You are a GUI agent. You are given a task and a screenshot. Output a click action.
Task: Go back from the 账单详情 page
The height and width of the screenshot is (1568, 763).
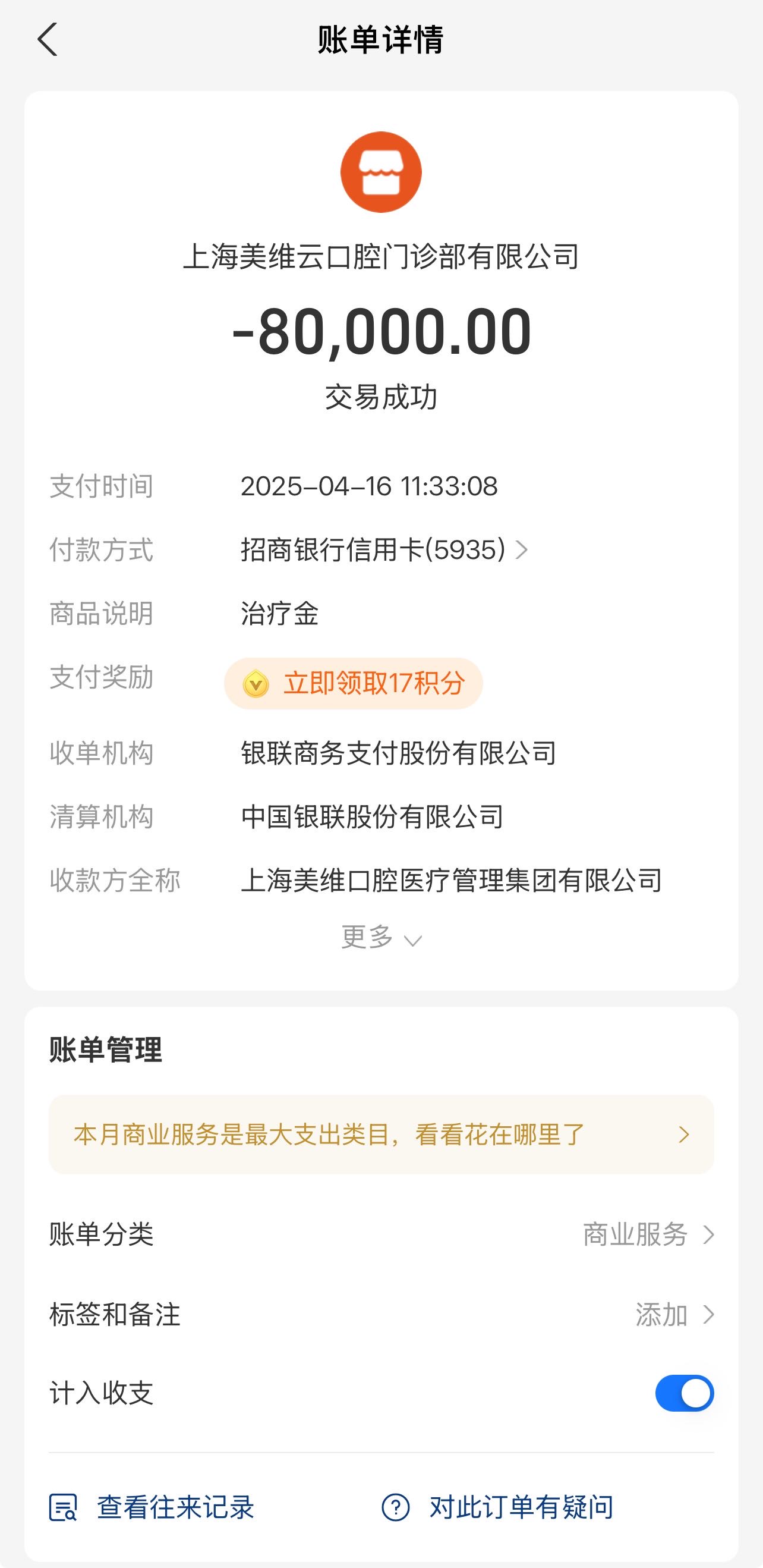point(48,40)
